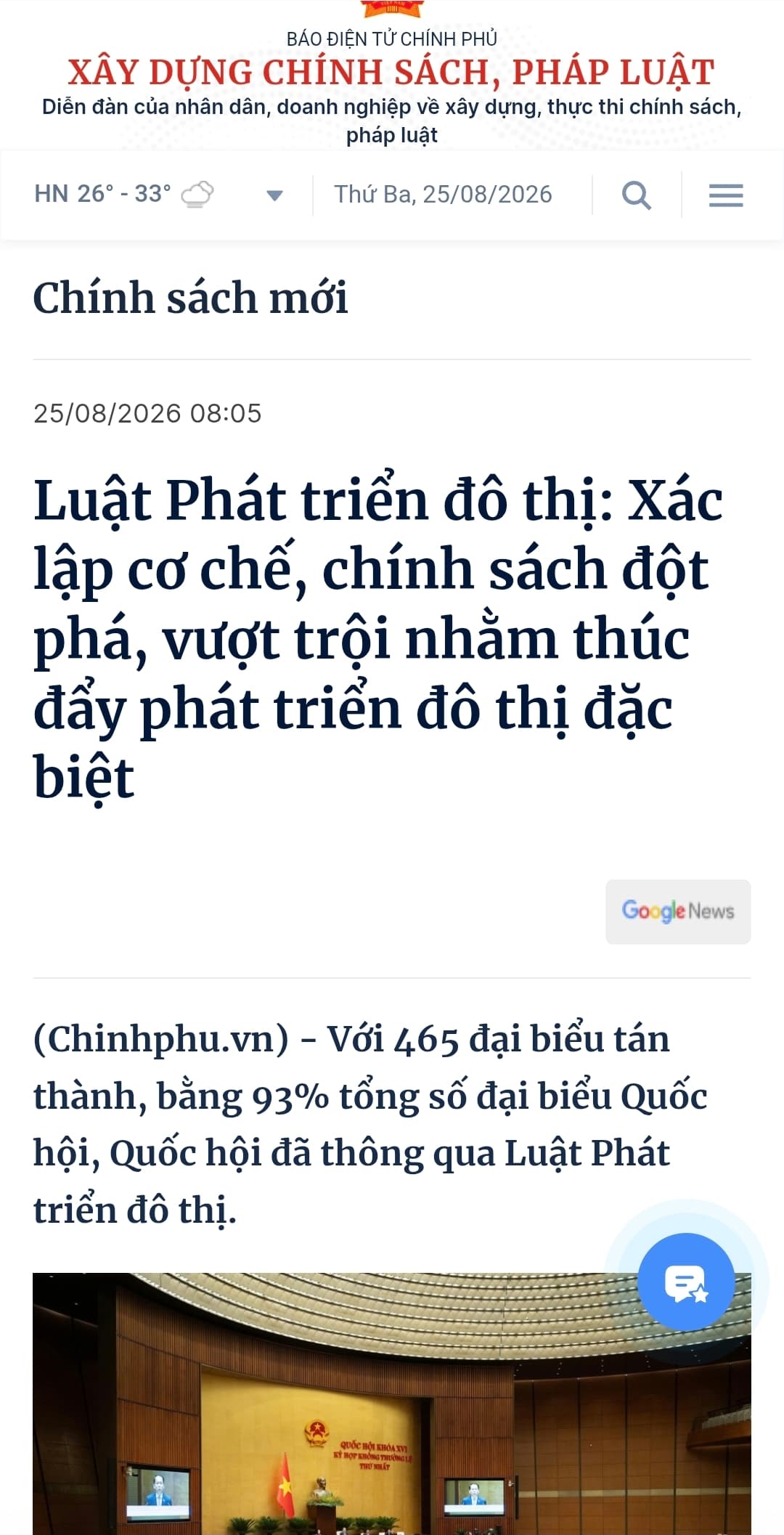Expand the HN weather location dropdown
784x1535 pixels.
[x=274, y=195]
